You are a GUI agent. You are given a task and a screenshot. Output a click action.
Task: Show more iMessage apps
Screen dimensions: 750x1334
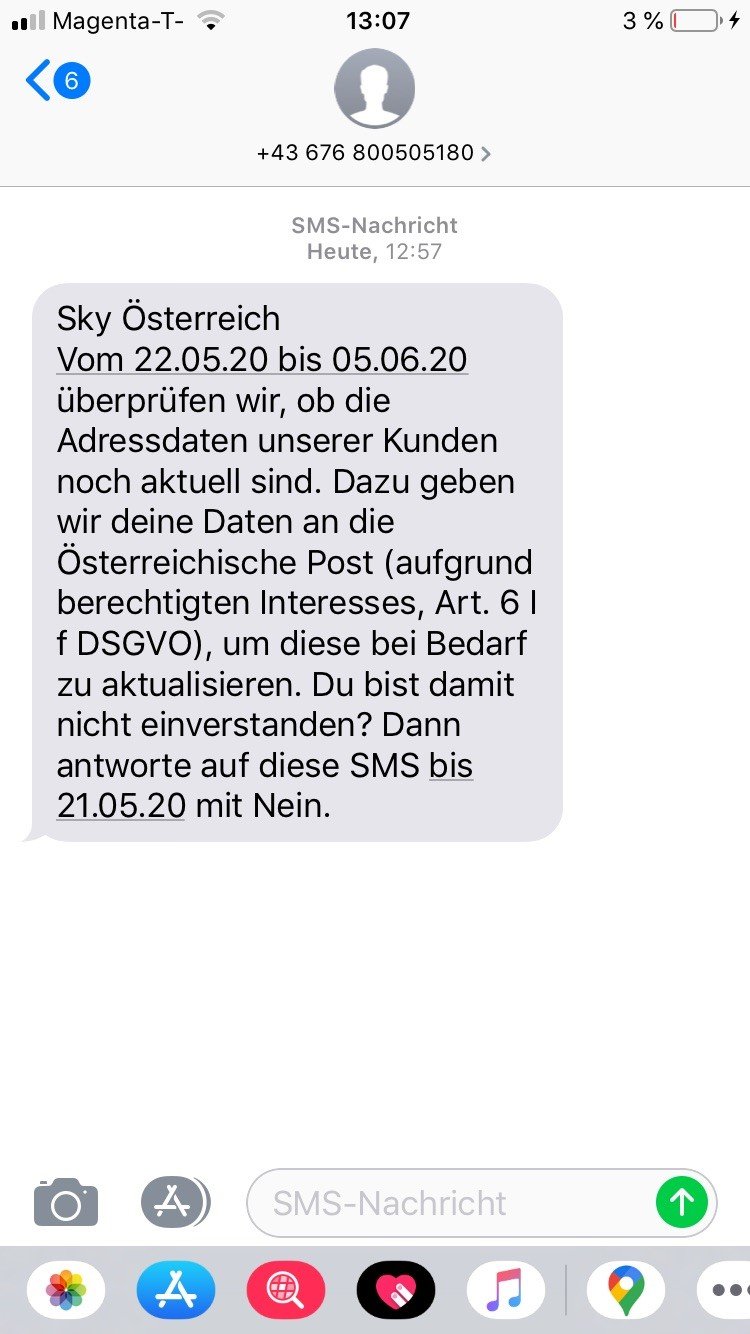(724, 1290)
